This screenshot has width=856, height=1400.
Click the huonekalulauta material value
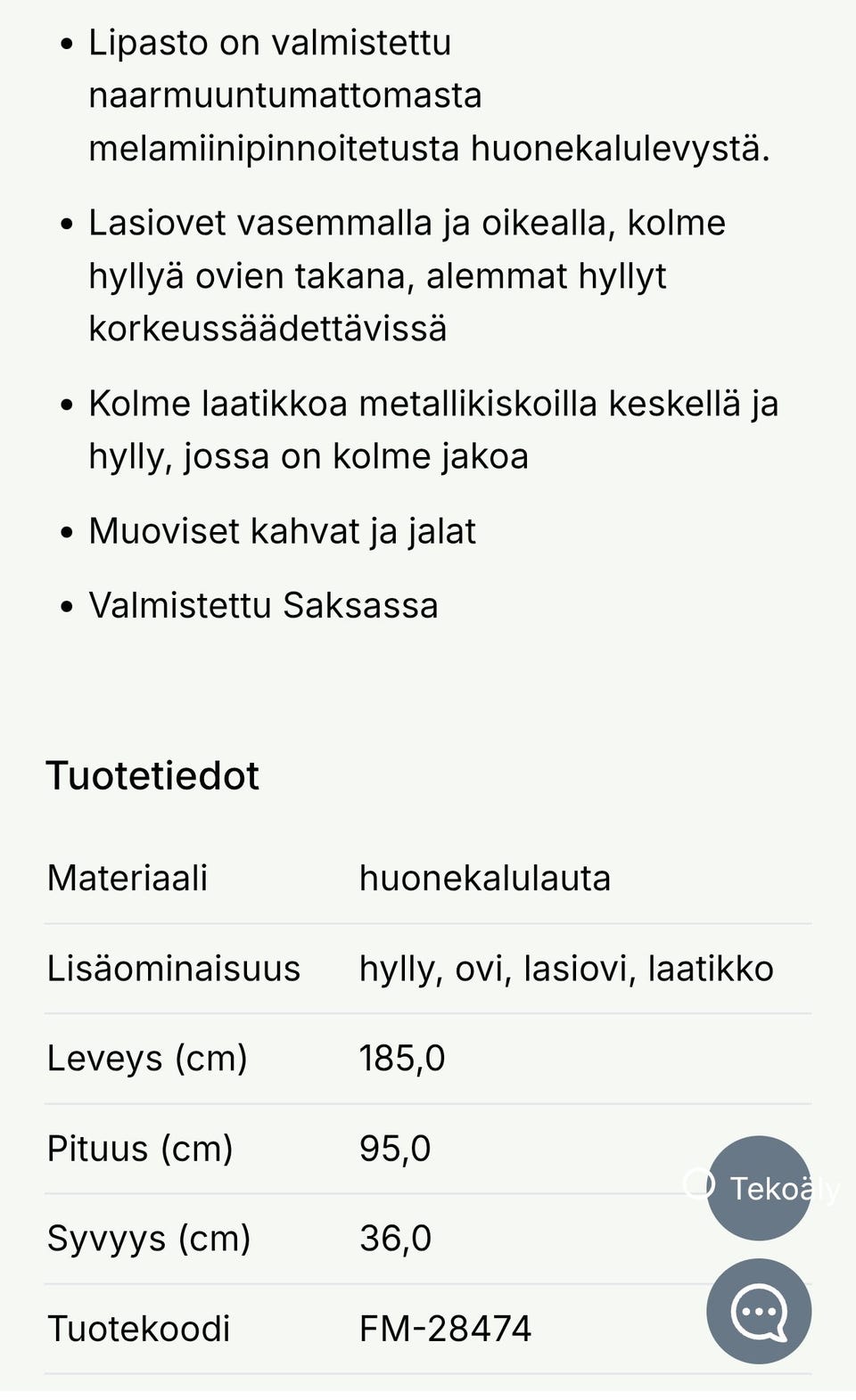[485, 879]
